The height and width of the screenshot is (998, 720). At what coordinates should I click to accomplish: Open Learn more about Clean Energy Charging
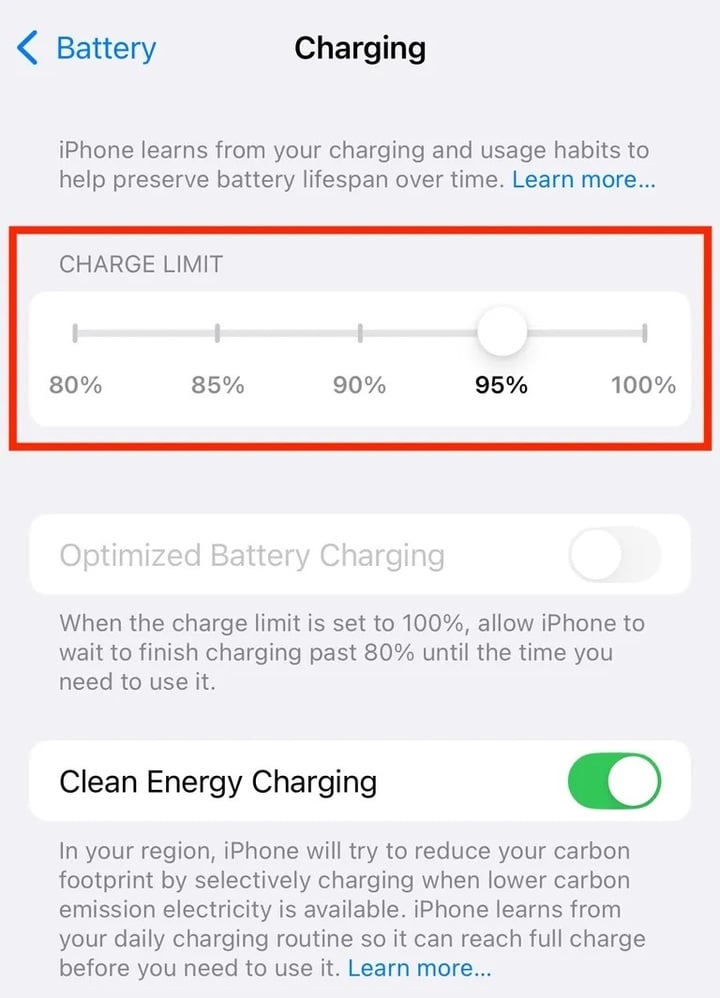coord(419,968)
